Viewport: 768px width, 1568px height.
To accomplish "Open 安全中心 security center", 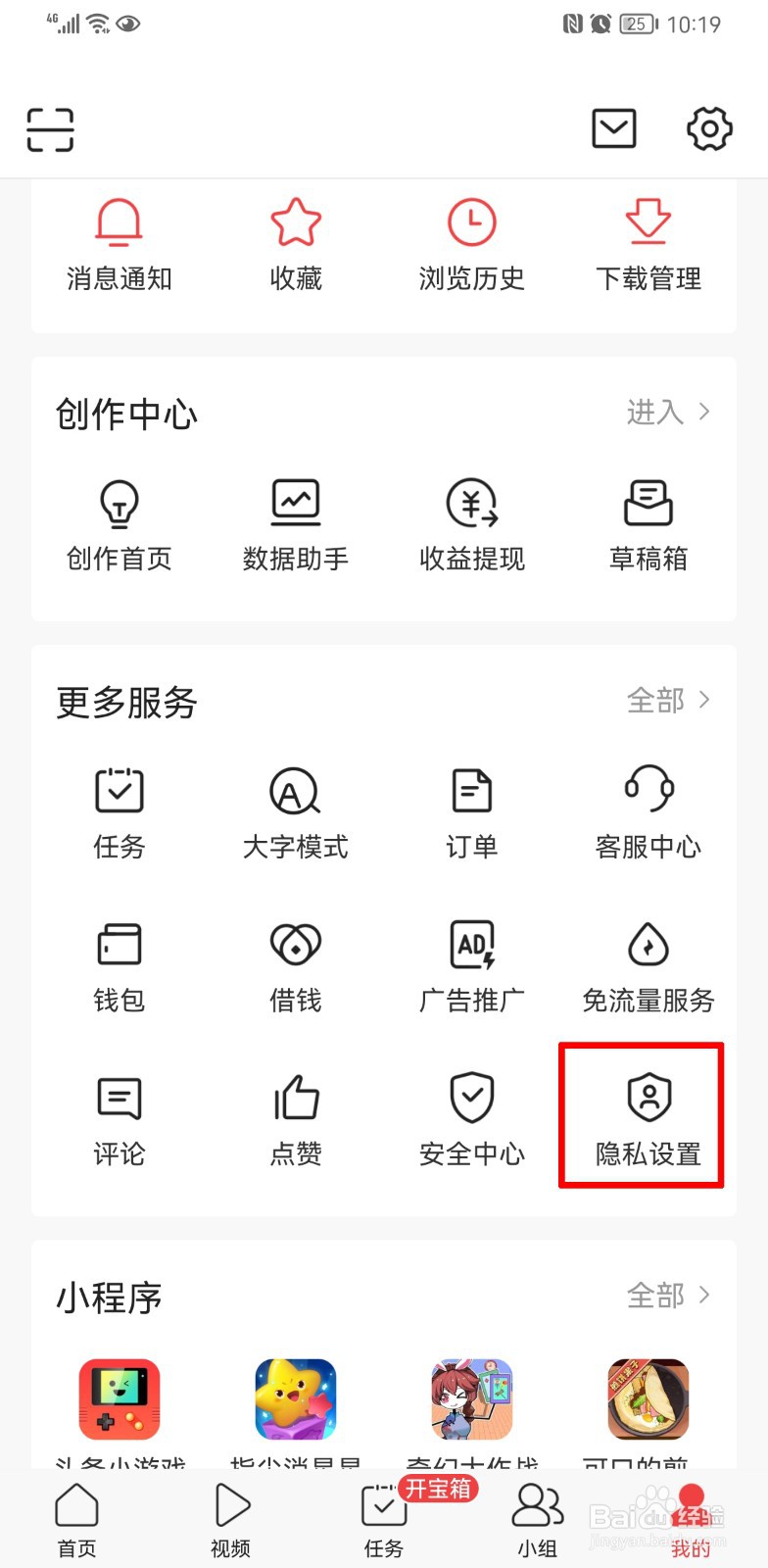I will tap(471, 1117).
